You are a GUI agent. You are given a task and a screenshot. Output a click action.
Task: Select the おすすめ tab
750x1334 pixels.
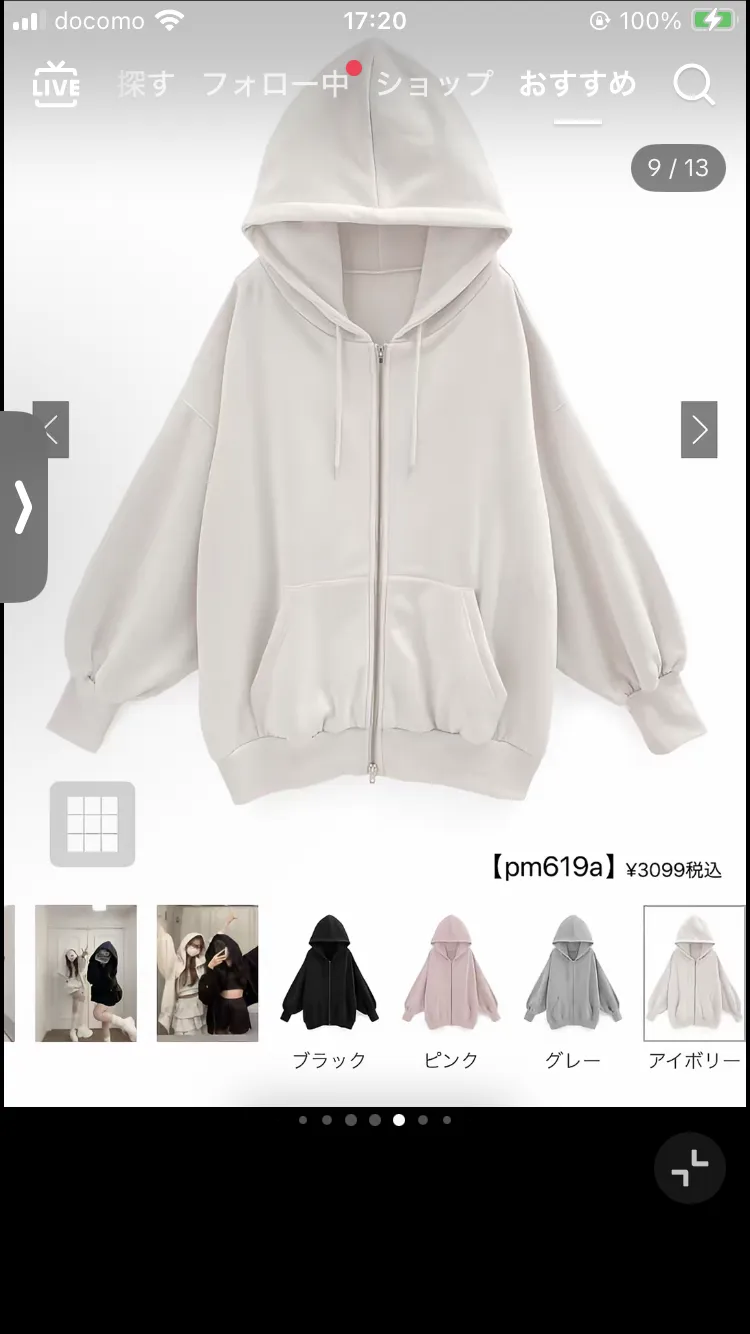[x=577, y=84]
